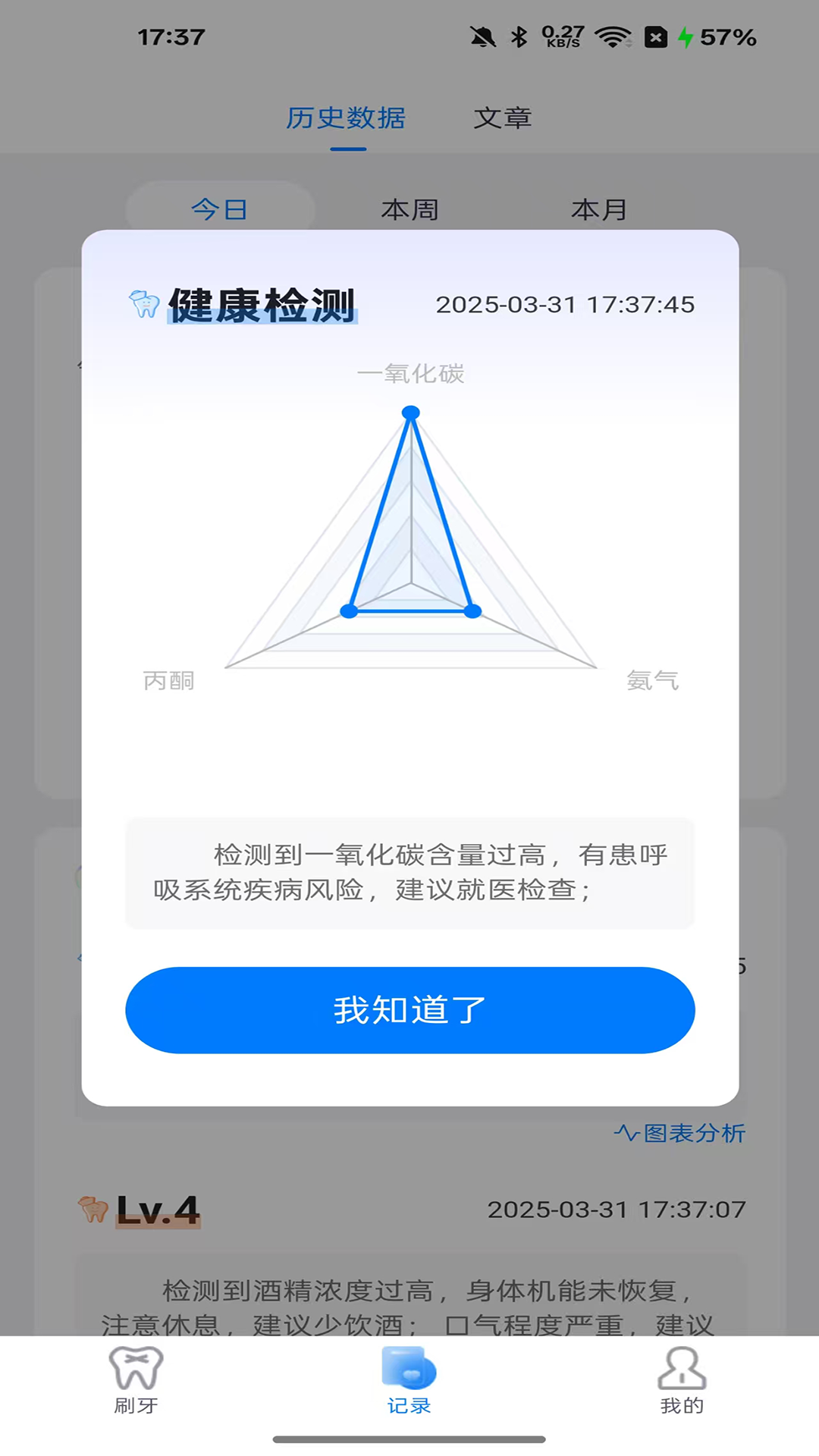This screenshot has height=1456, width=819.
Task: Select the 本周 filter option
Action: [x=410, y=209]
